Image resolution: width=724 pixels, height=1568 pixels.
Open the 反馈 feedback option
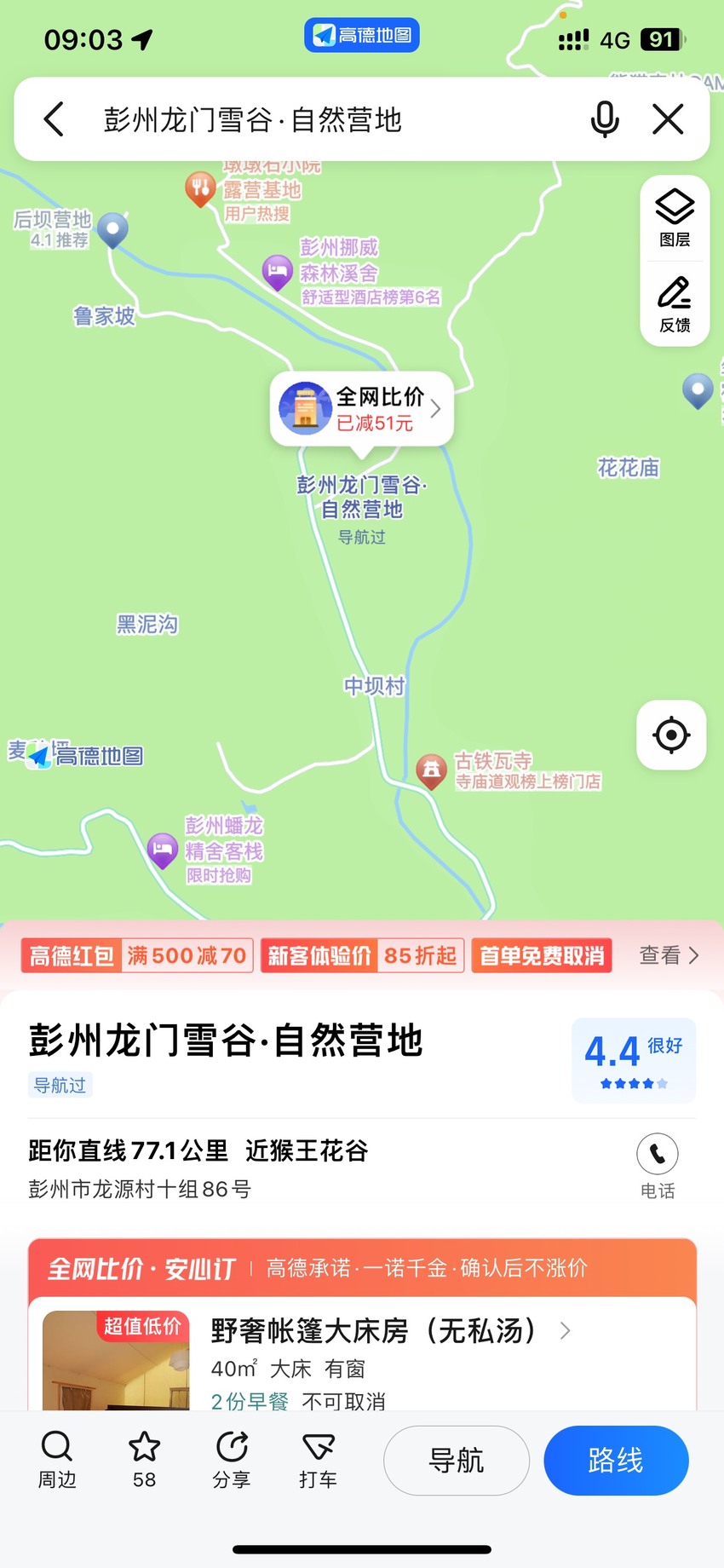coord(675,304)
